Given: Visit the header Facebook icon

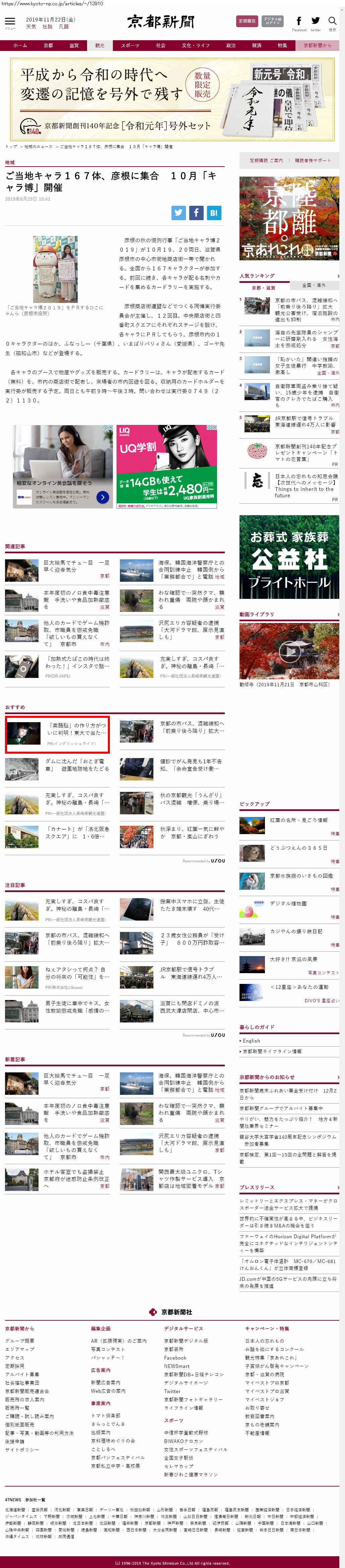Looking at the screenshot, I should click(x=299, y=22).
